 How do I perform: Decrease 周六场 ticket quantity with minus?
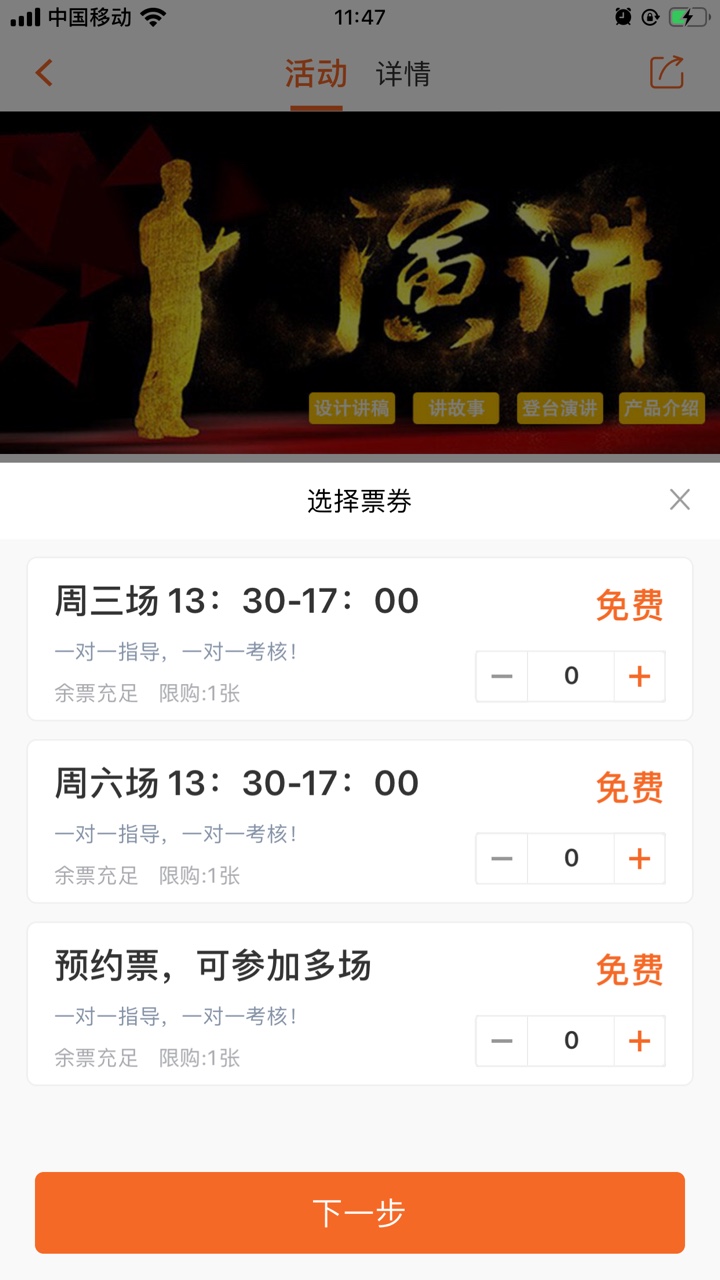(501, 858)
